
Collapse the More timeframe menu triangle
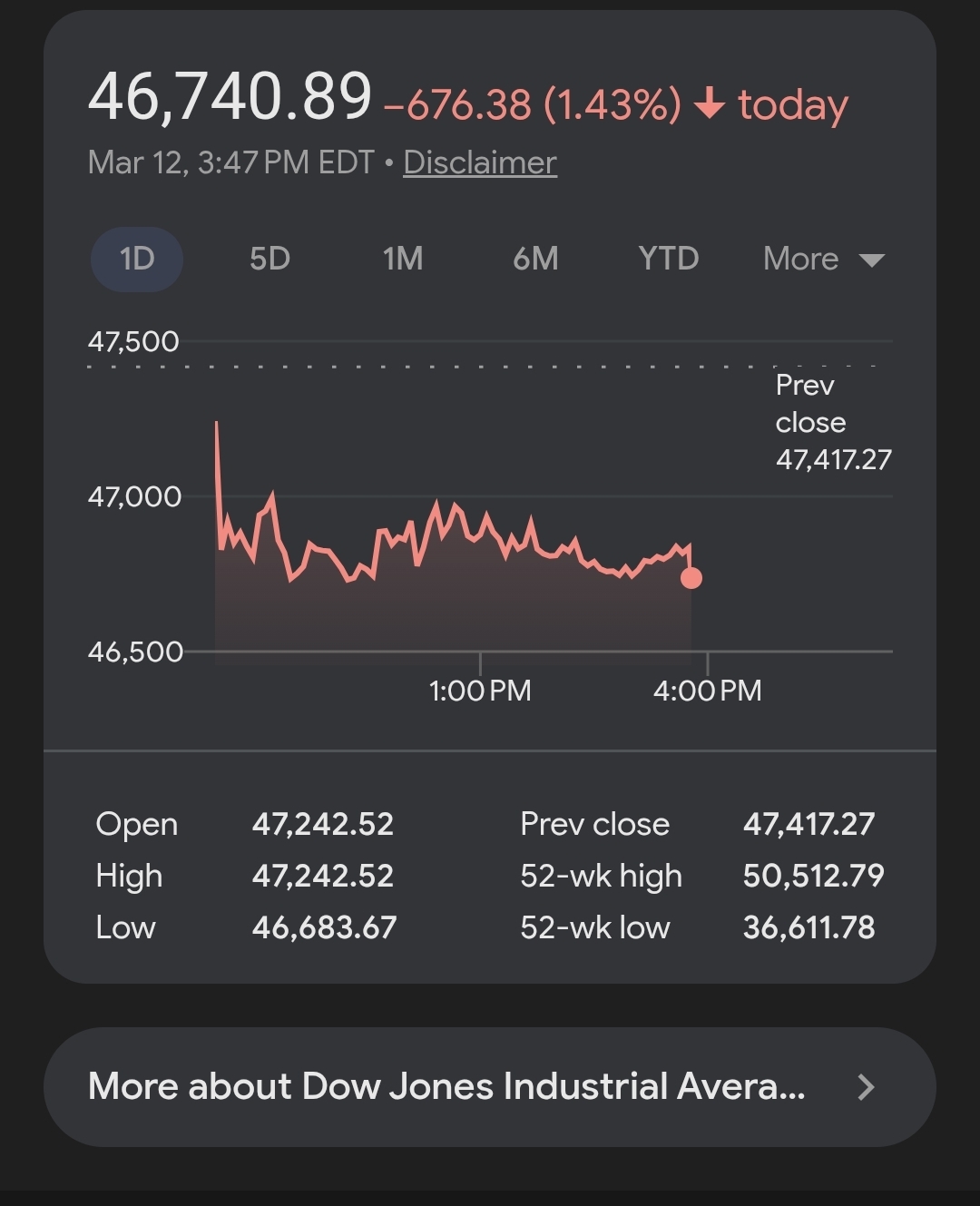[873, 260]
